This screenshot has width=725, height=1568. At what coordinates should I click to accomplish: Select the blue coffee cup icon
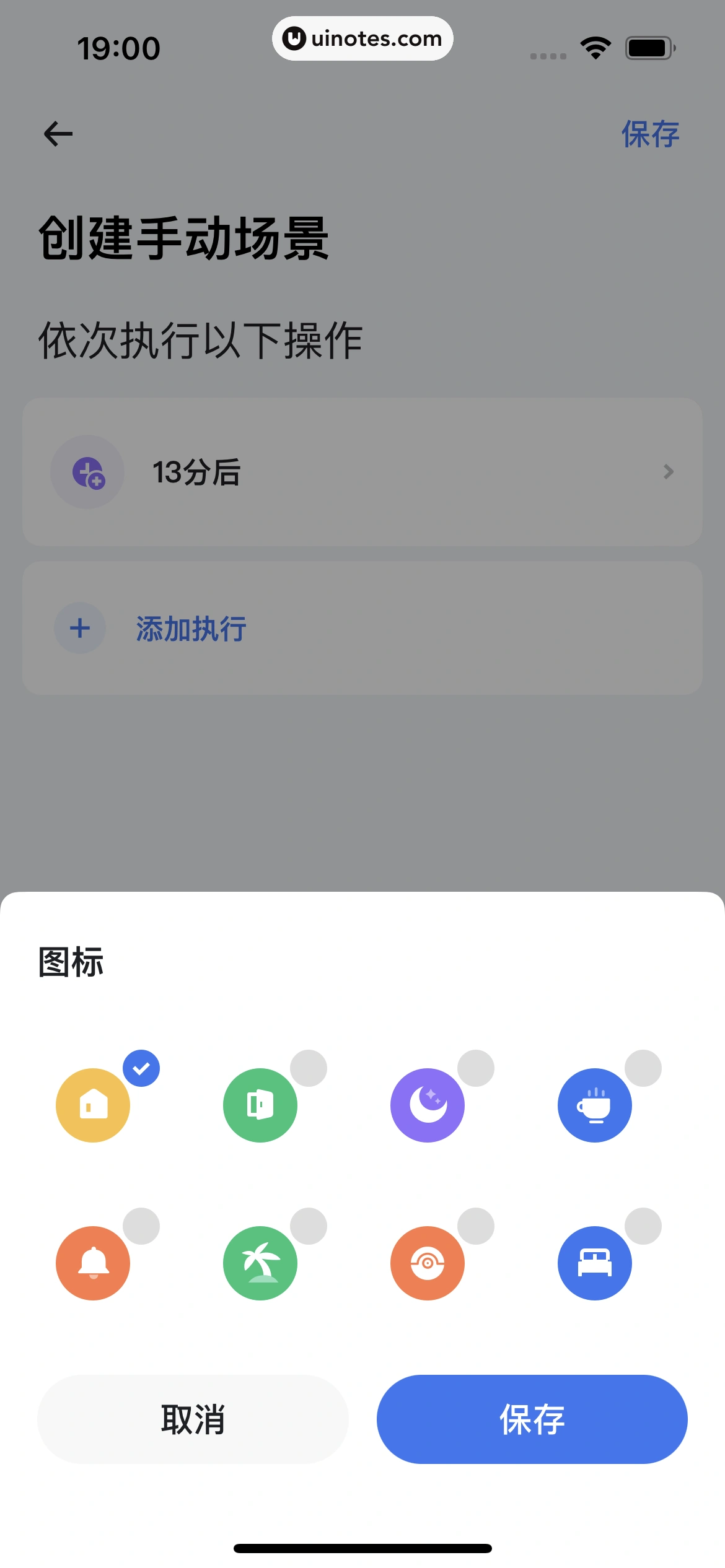pyautogui.click(x=595, y=1105)
